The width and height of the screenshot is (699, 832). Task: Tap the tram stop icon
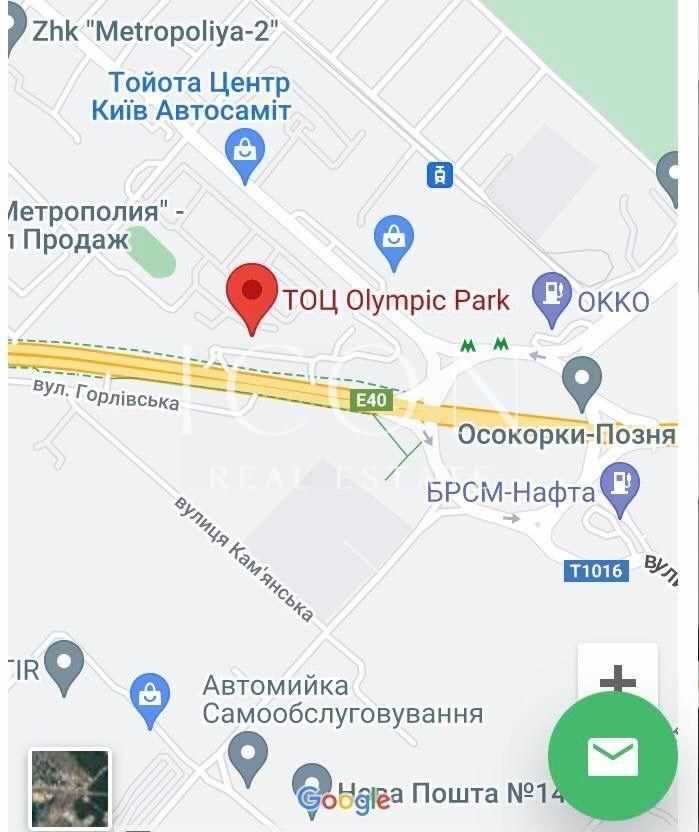(439, 176)
